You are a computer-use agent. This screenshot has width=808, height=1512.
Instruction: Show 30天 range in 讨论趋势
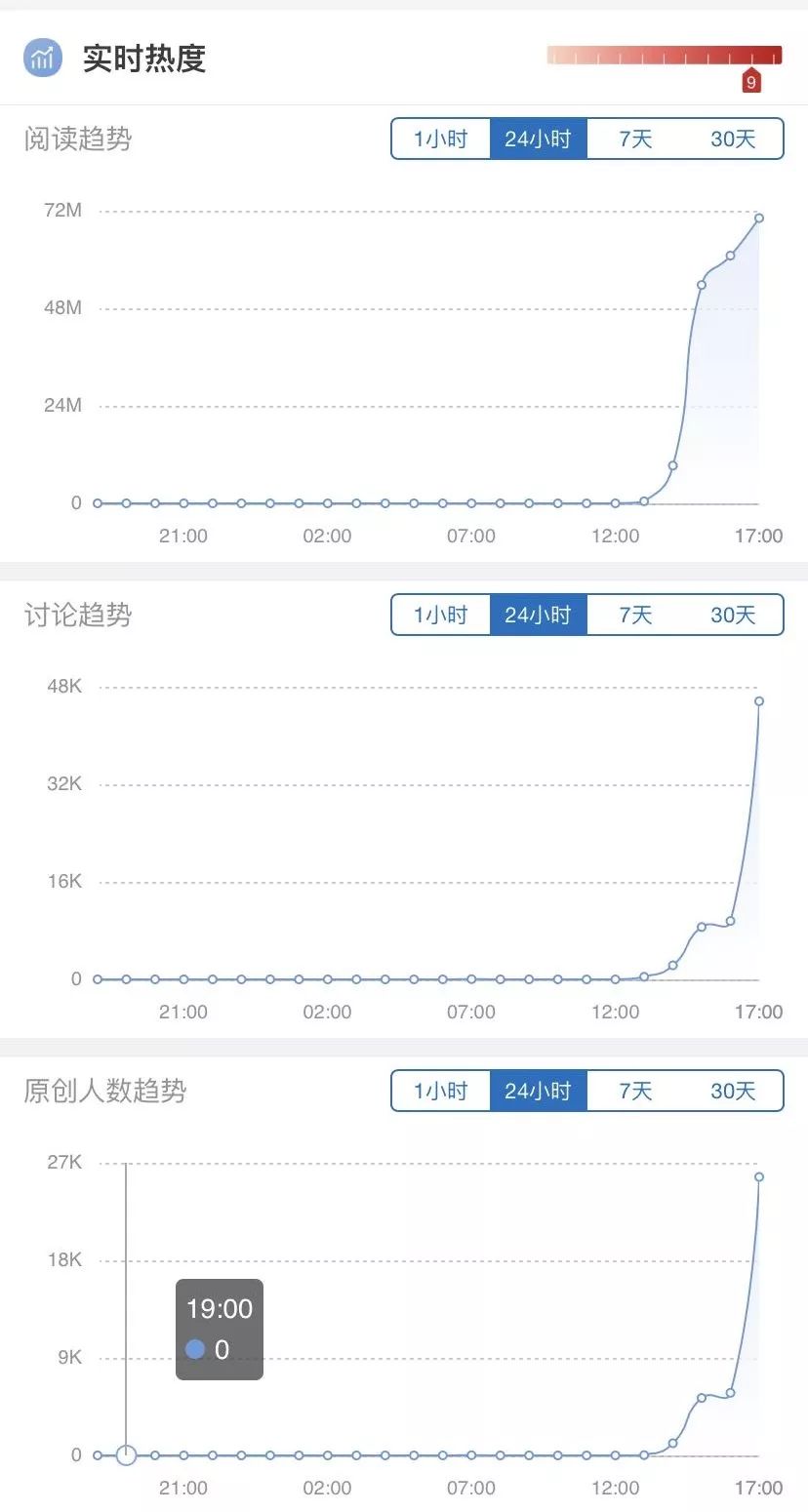734,615
